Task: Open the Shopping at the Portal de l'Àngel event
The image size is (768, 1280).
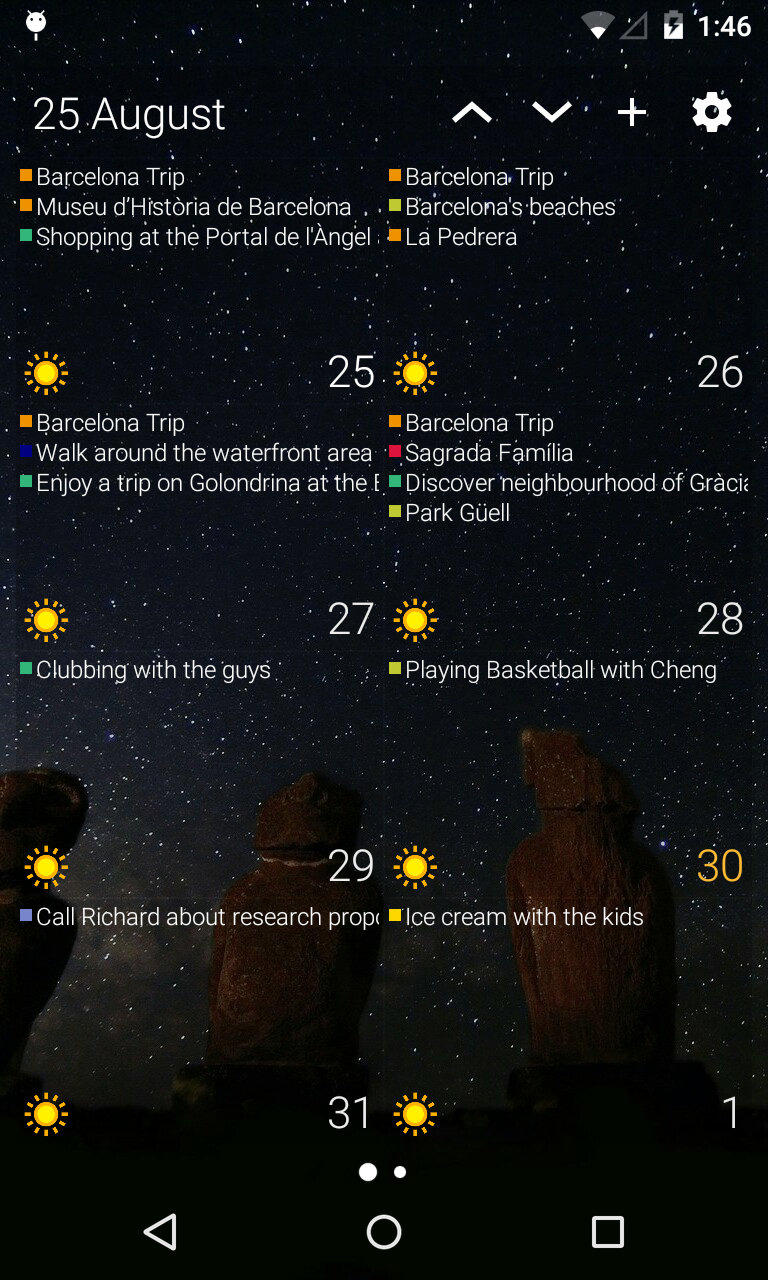Action: pos(203,237)
